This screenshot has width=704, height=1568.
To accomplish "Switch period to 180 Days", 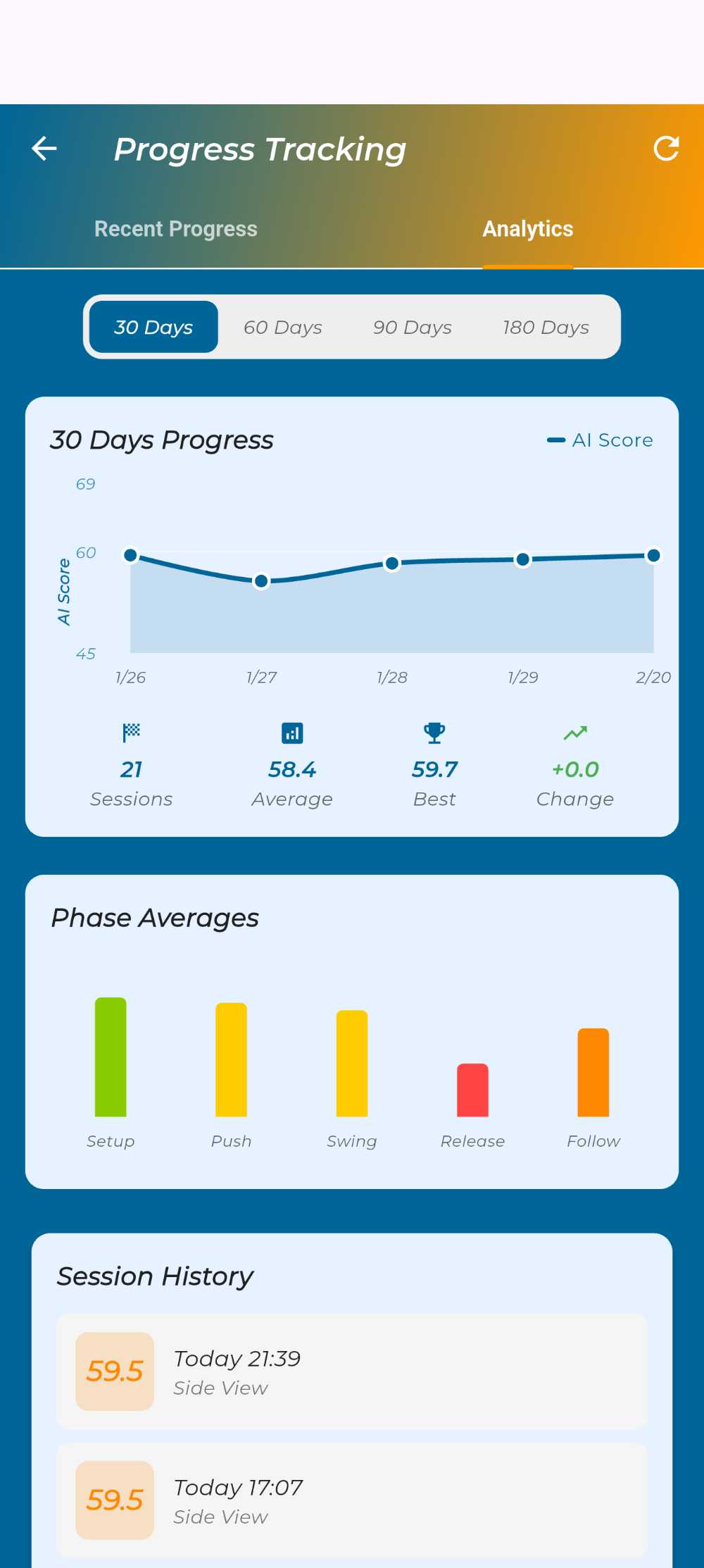I will [x=546, y=327].
